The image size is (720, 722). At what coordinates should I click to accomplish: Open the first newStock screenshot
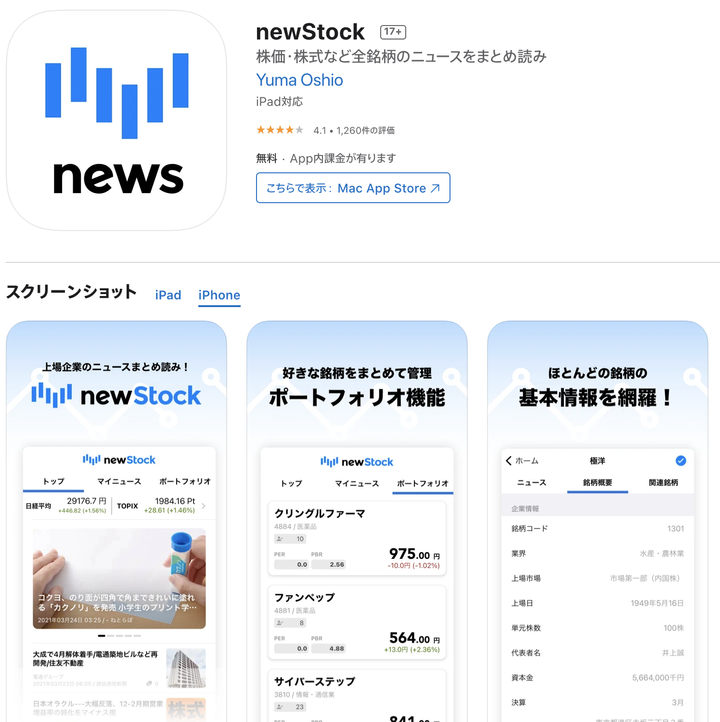117,520
